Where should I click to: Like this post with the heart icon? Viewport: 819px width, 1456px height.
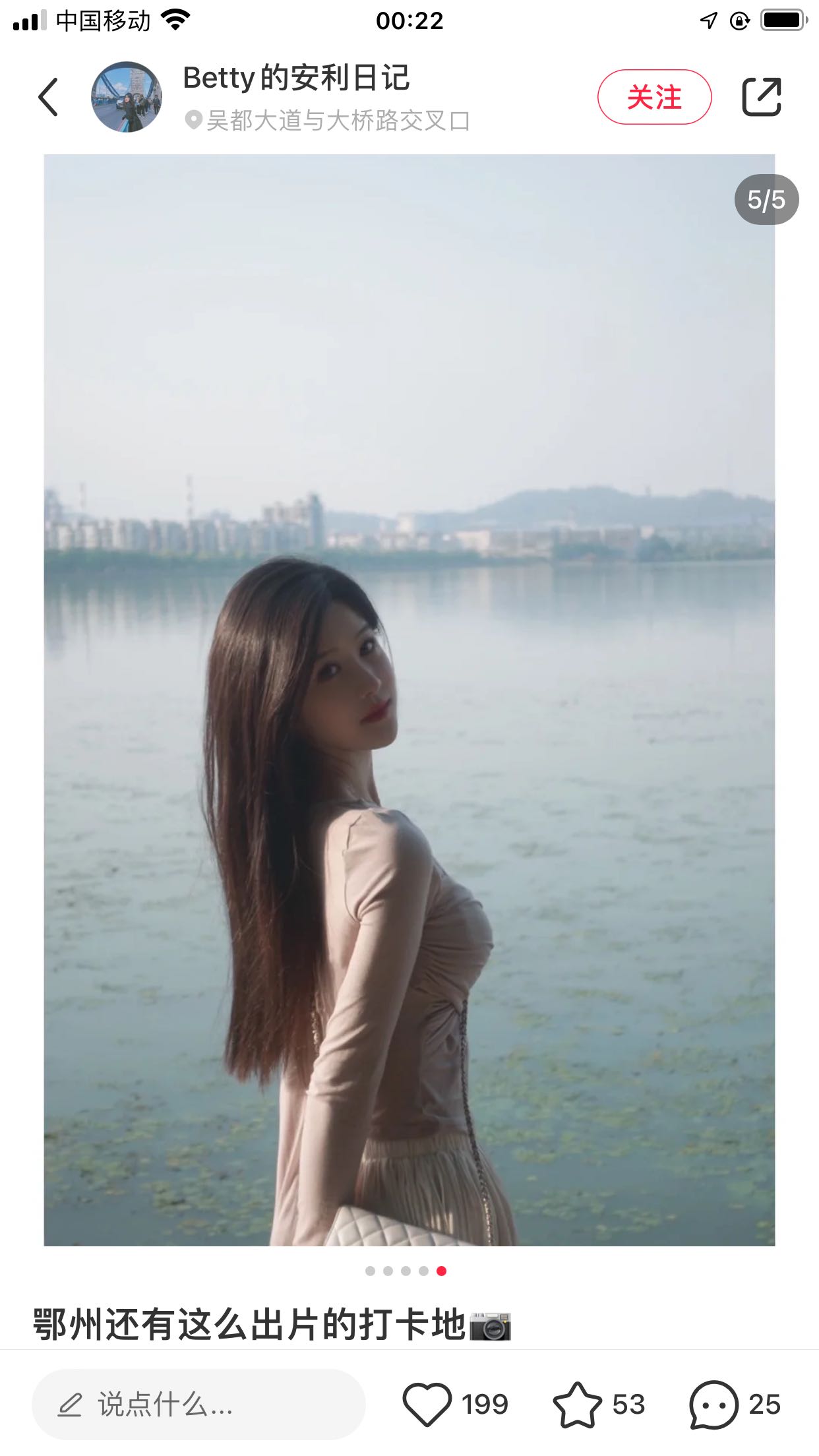pyautogui.click(x=427, y=1405)
